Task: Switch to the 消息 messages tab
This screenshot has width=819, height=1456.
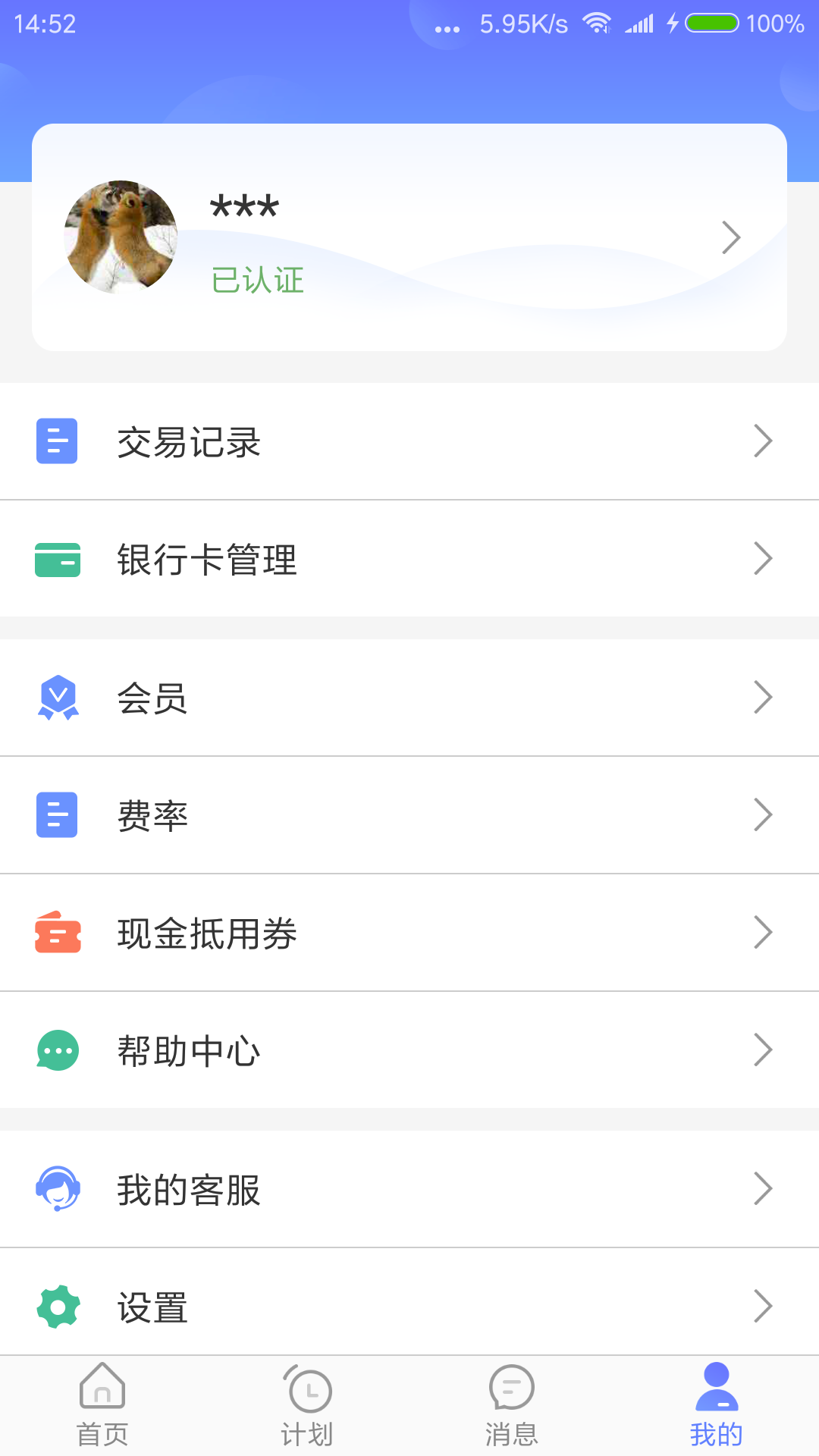Action: pyautogui.click(x=512, y=1406)
